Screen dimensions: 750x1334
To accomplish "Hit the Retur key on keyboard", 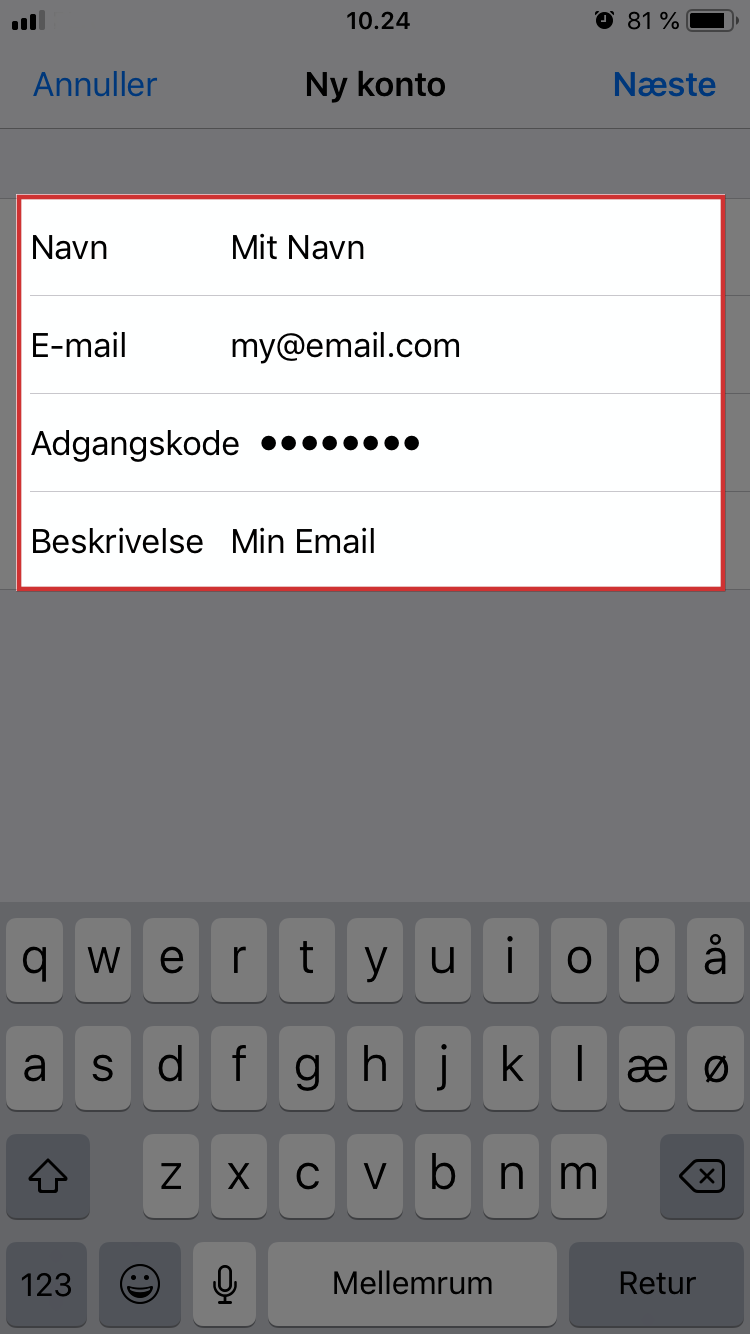I will 657,1284.
